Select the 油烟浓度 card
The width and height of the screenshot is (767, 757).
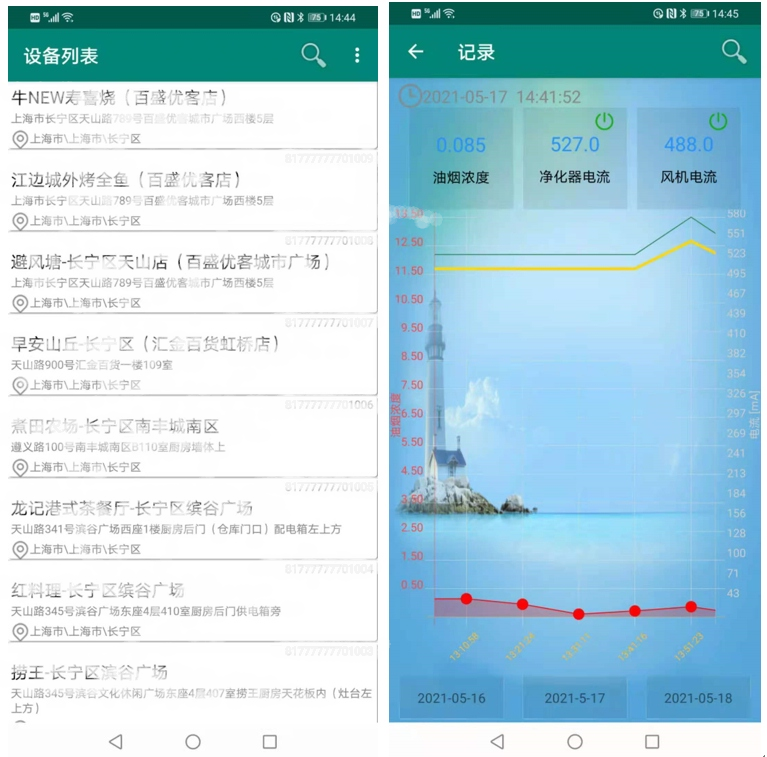[x=460, y=158]
